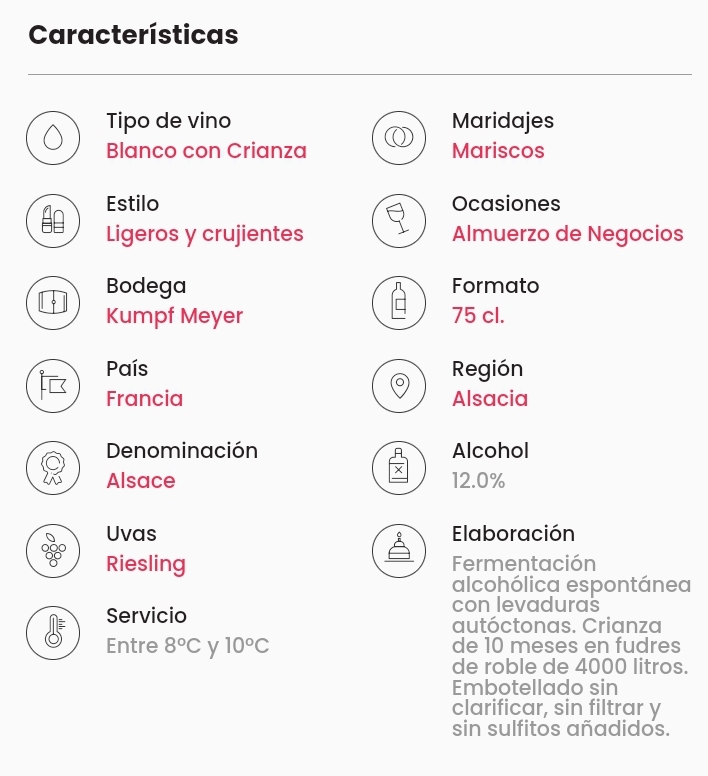Open the Riesling grape link
The height and width of the screenshot is (776, 708).
(146, 564)
